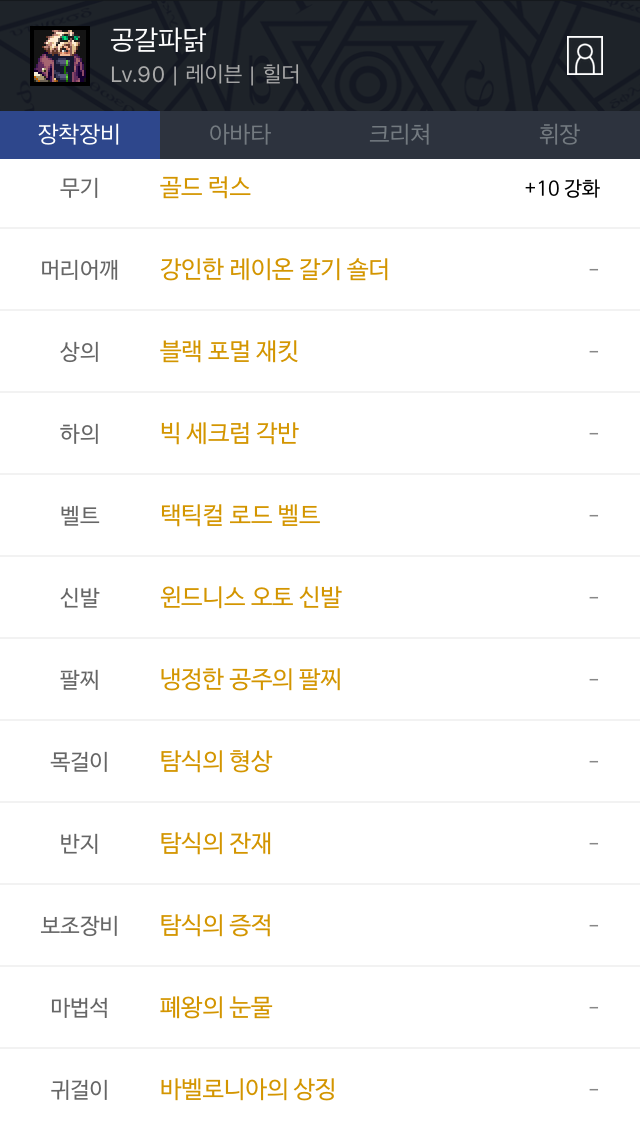Image resolution: width=640 pixels, height=1136 pixels.
Task: View the 윈드니스 오토 신발 item
Action: click(x=250, y=598)
